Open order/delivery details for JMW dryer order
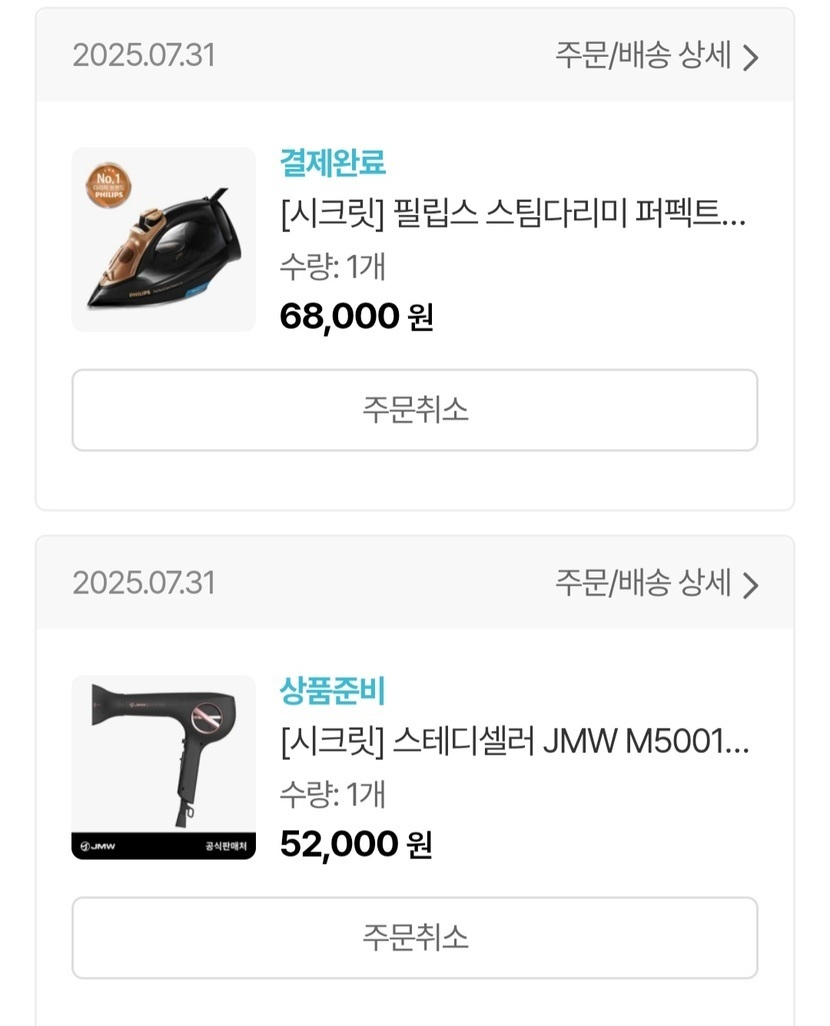 tap(657, 584)
